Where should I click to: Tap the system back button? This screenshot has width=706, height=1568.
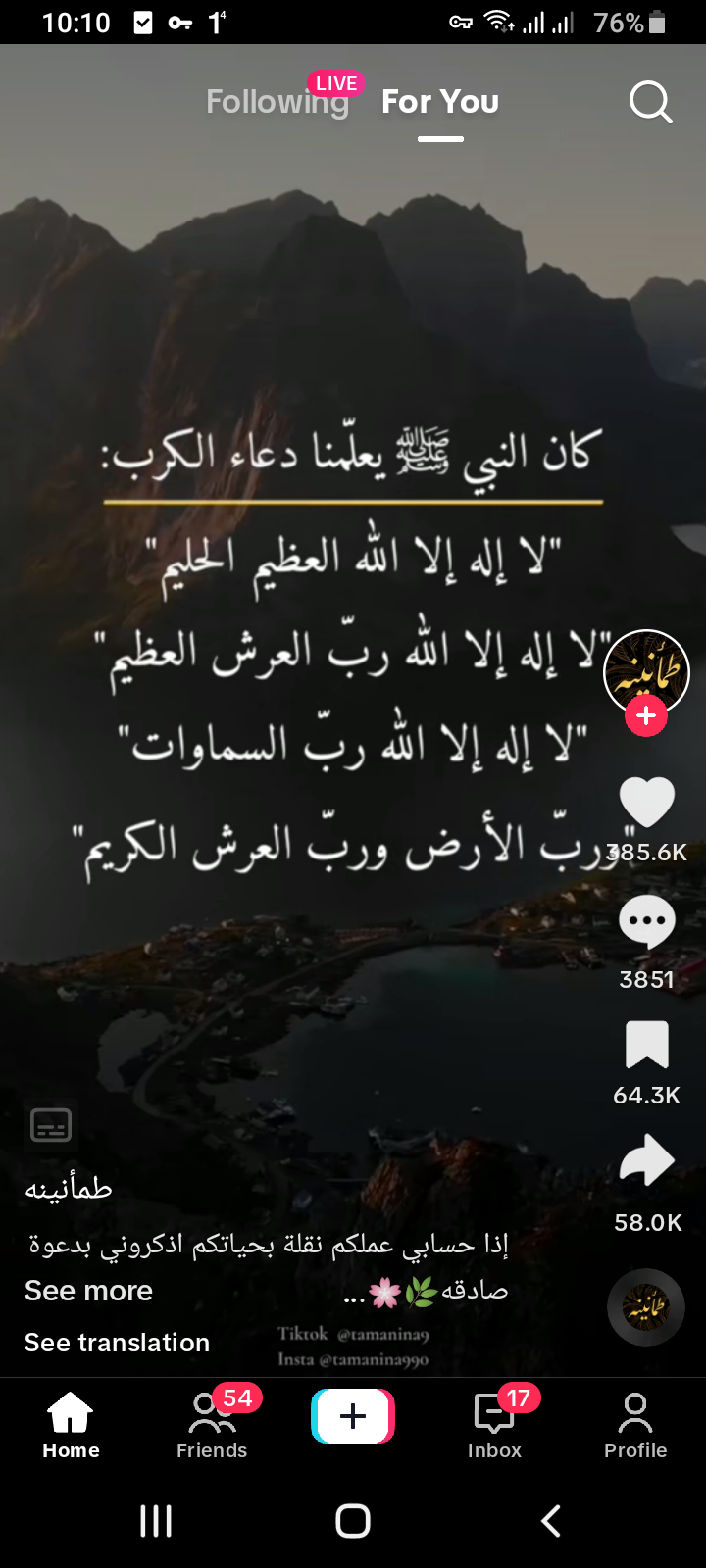(x=551, y=1521)
